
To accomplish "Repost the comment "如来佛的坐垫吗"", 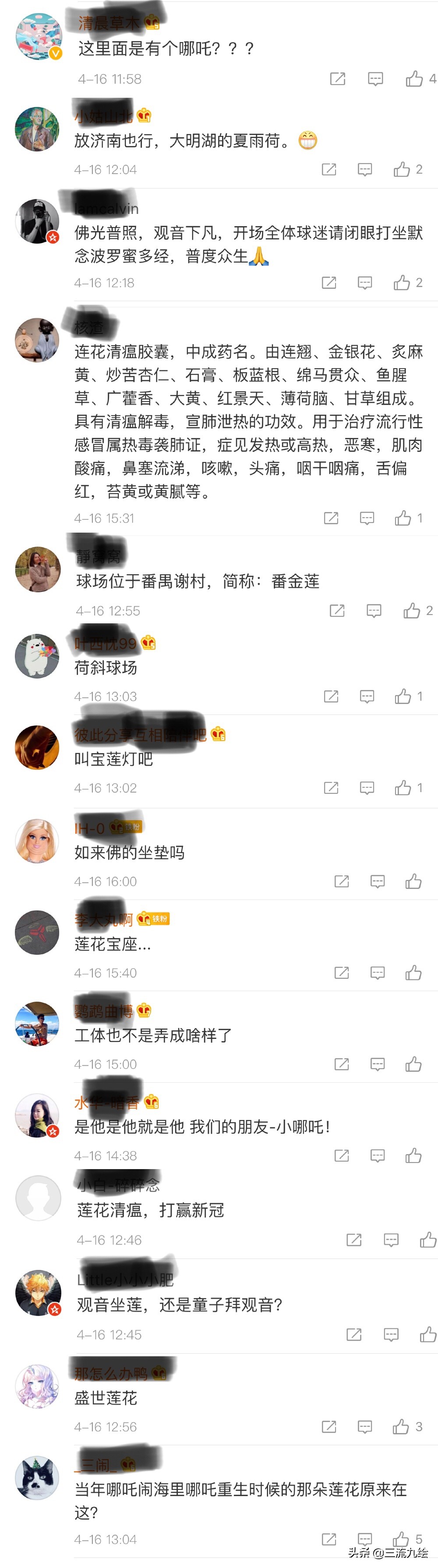I will click(342, 882).
